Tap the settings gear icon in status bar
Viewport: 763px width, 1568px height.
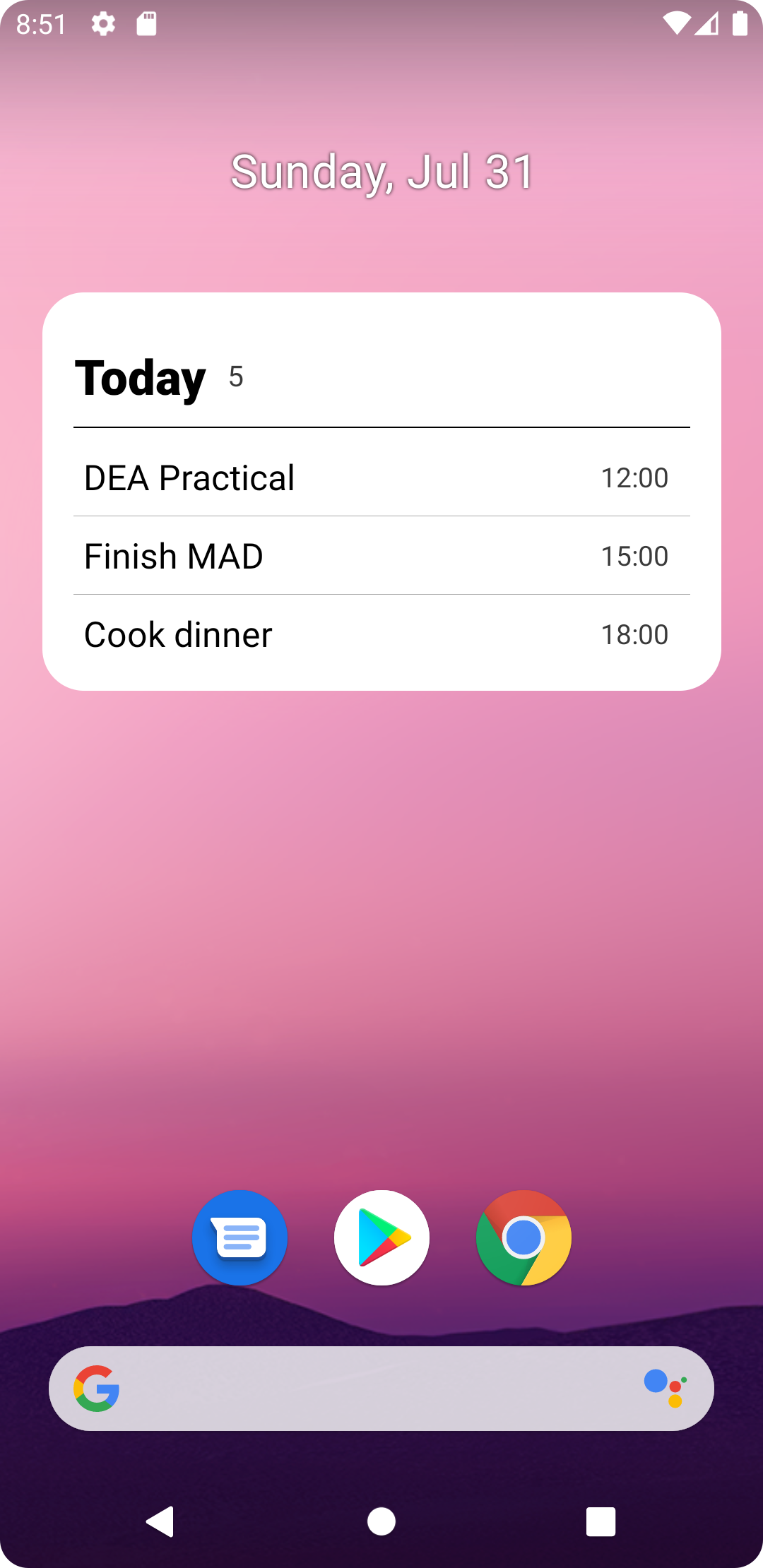point(102,23)
